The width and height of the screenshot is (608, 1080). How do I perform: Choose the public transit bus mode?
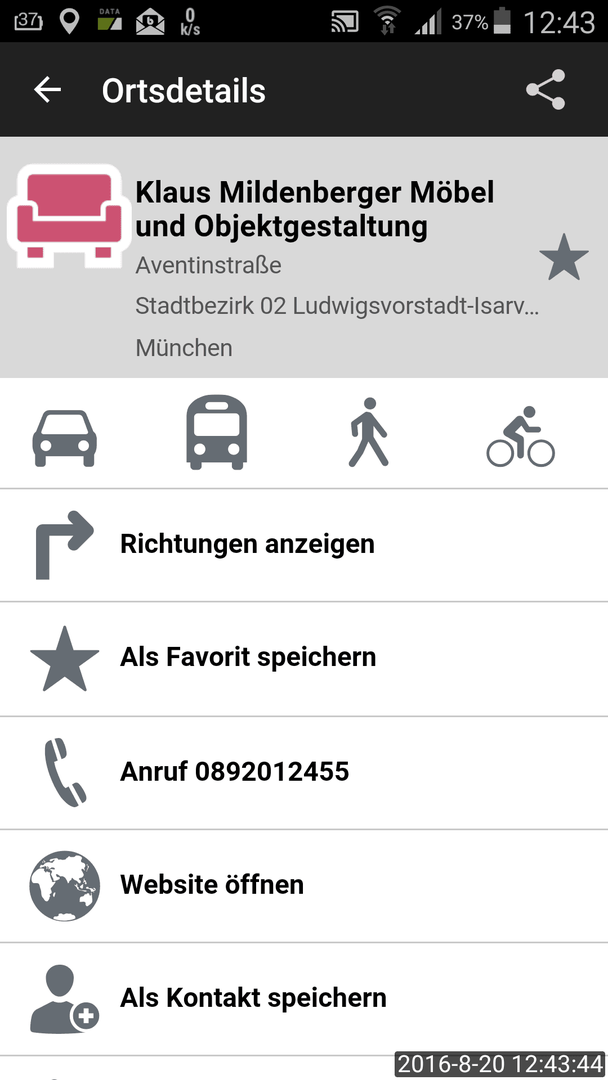click(217, 433)
